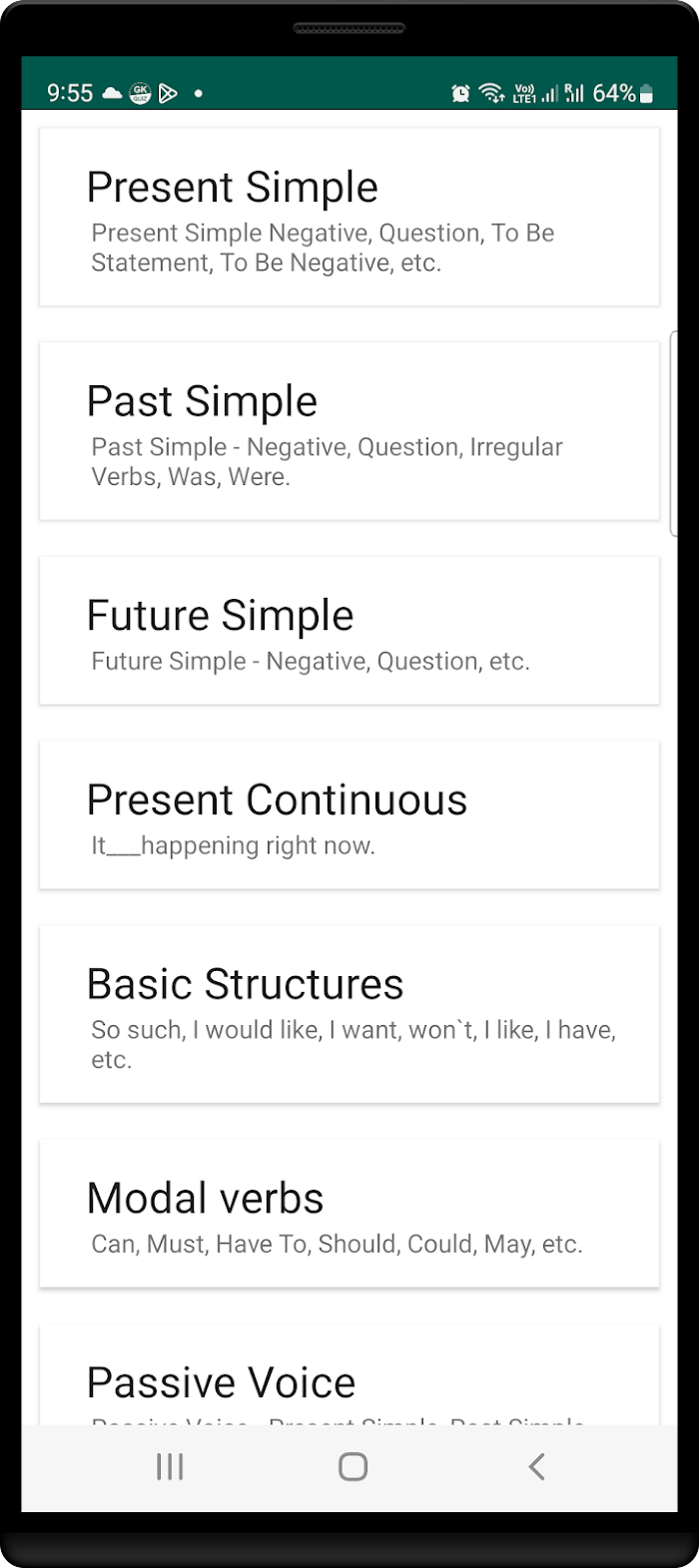Image resolution: width=699 pixels, height=1568 pixels.
Task: Go back using the system back button
Action: point(536,1466)
